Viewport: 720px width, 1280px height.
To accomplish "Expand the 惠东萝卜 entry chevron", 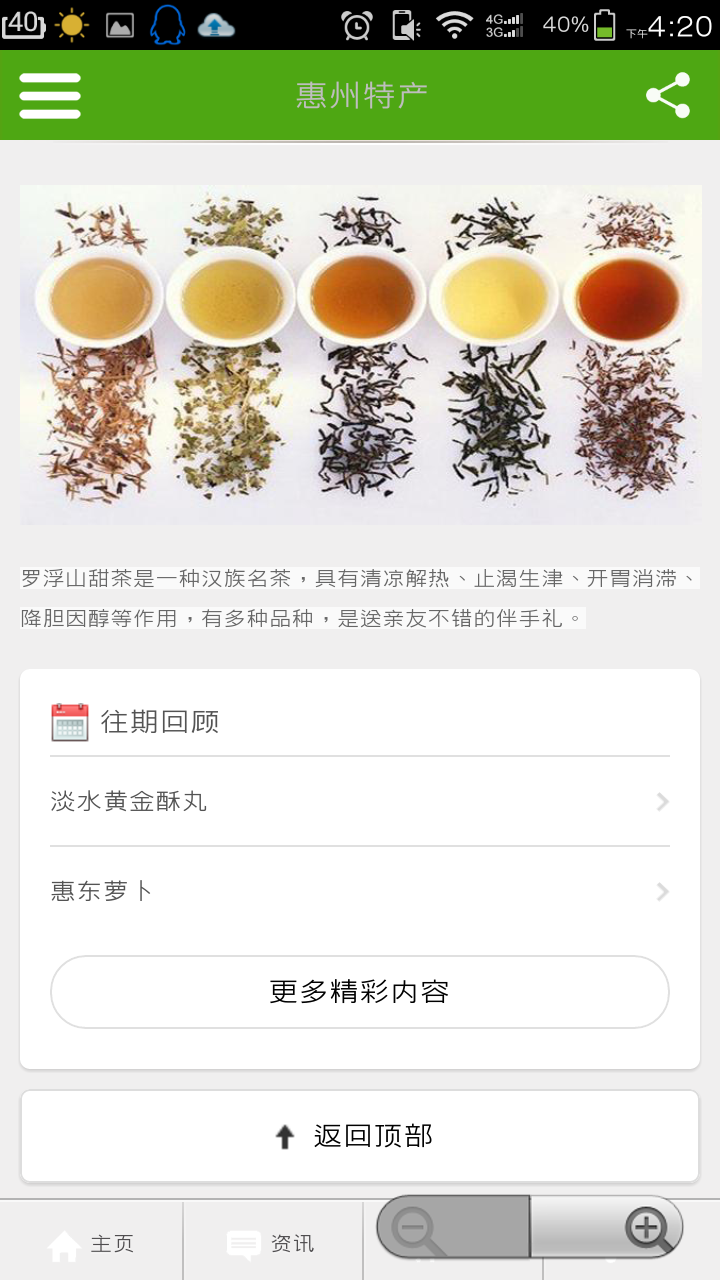I will tap(662, 890).
